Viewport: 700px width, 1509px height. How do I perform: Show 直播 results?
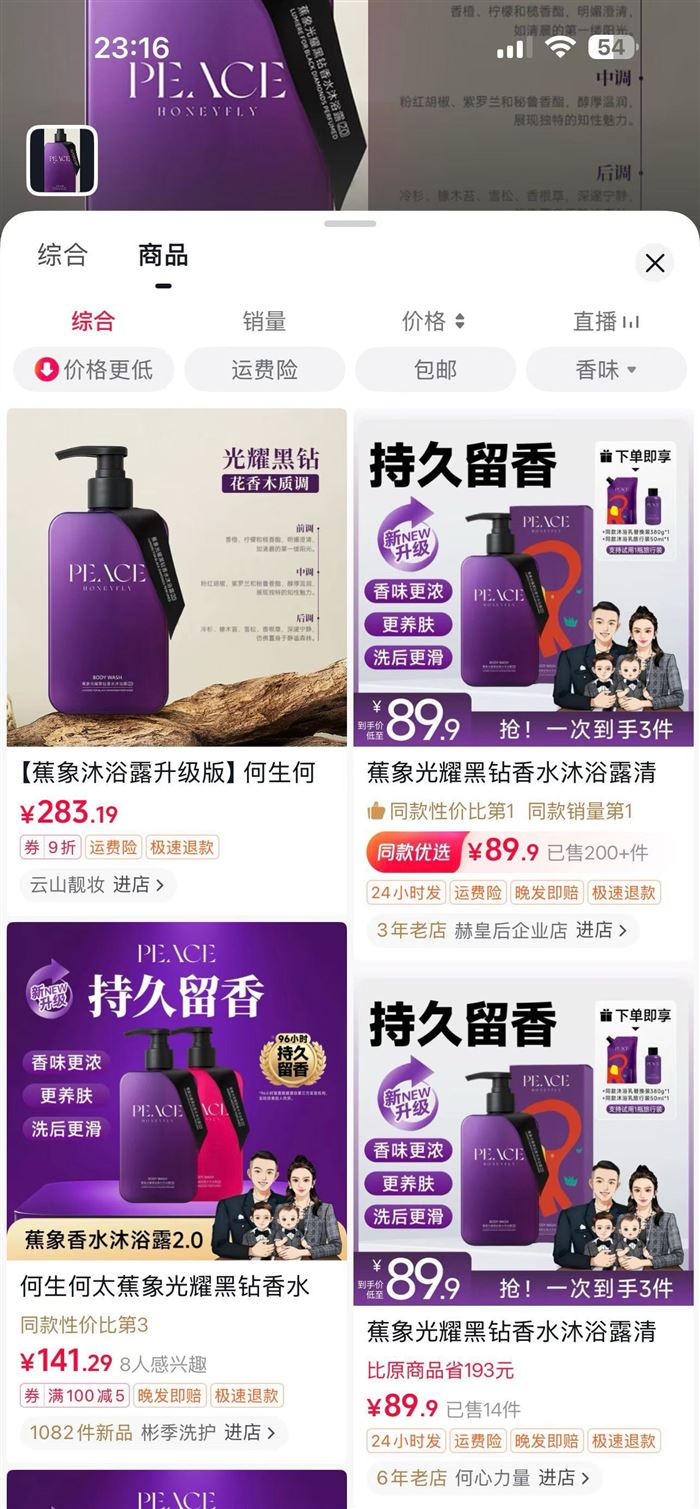click(x=605, y=321)
